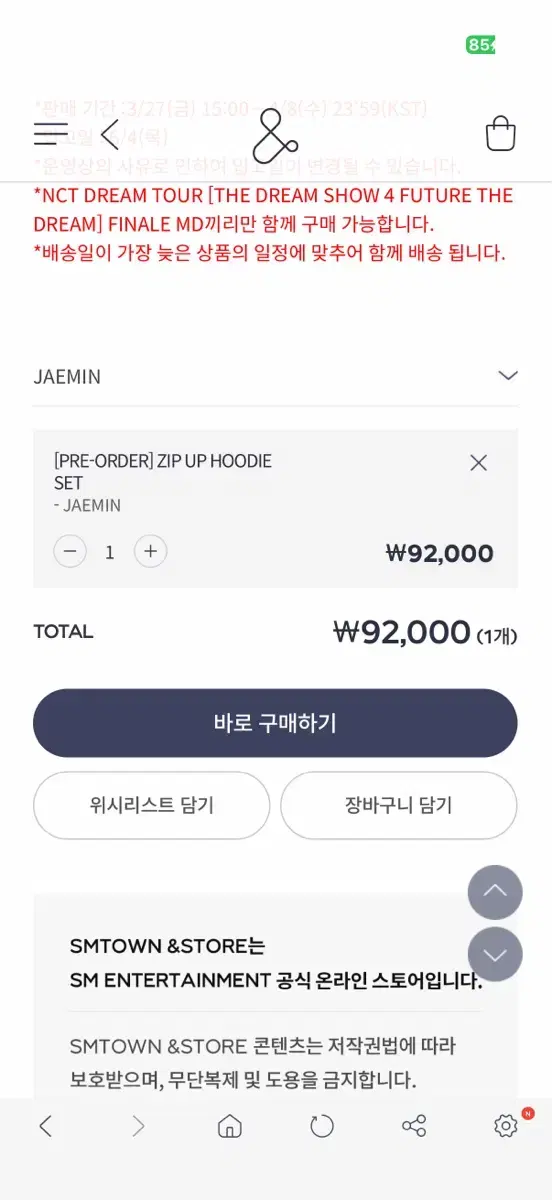The width and height of the screenshot is (552, 1200).
Task: Open browser settings gear
Action: pyautogui.click(x=506, y=1126)
